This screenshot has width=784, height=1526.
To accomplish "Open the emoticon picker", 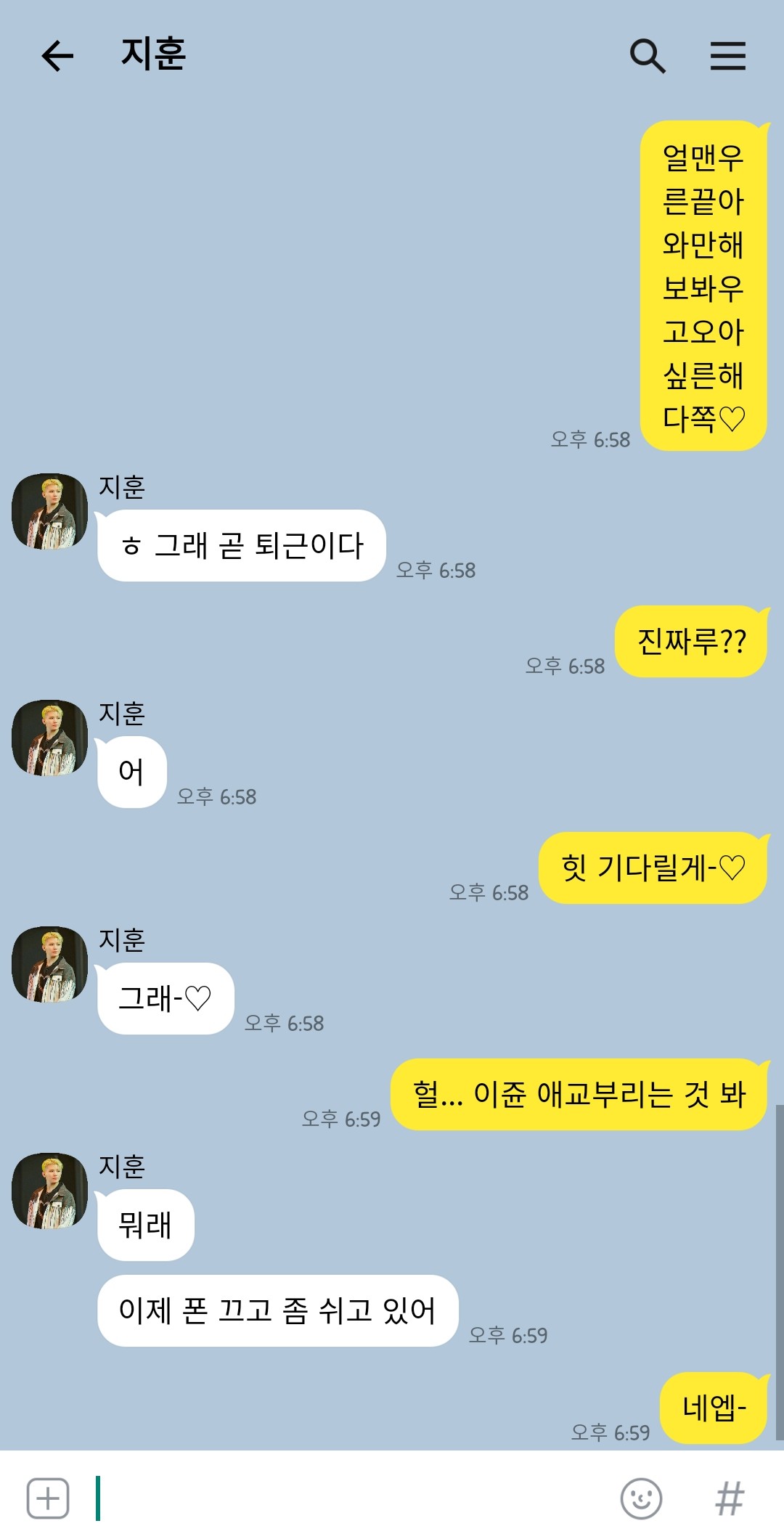I will (641, 1498).
